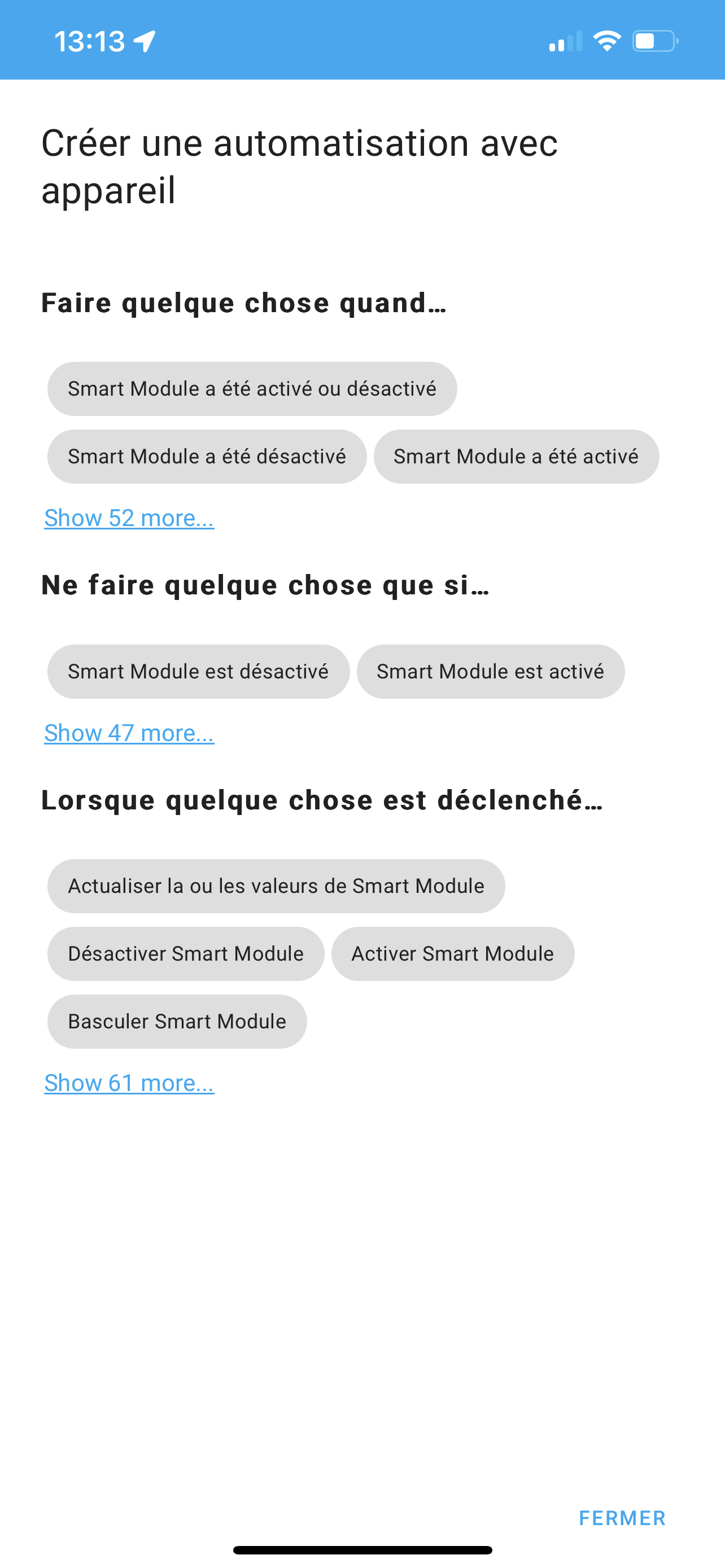Select 'Smart Module a été activé ou désactivé' chip

[252, 389]
